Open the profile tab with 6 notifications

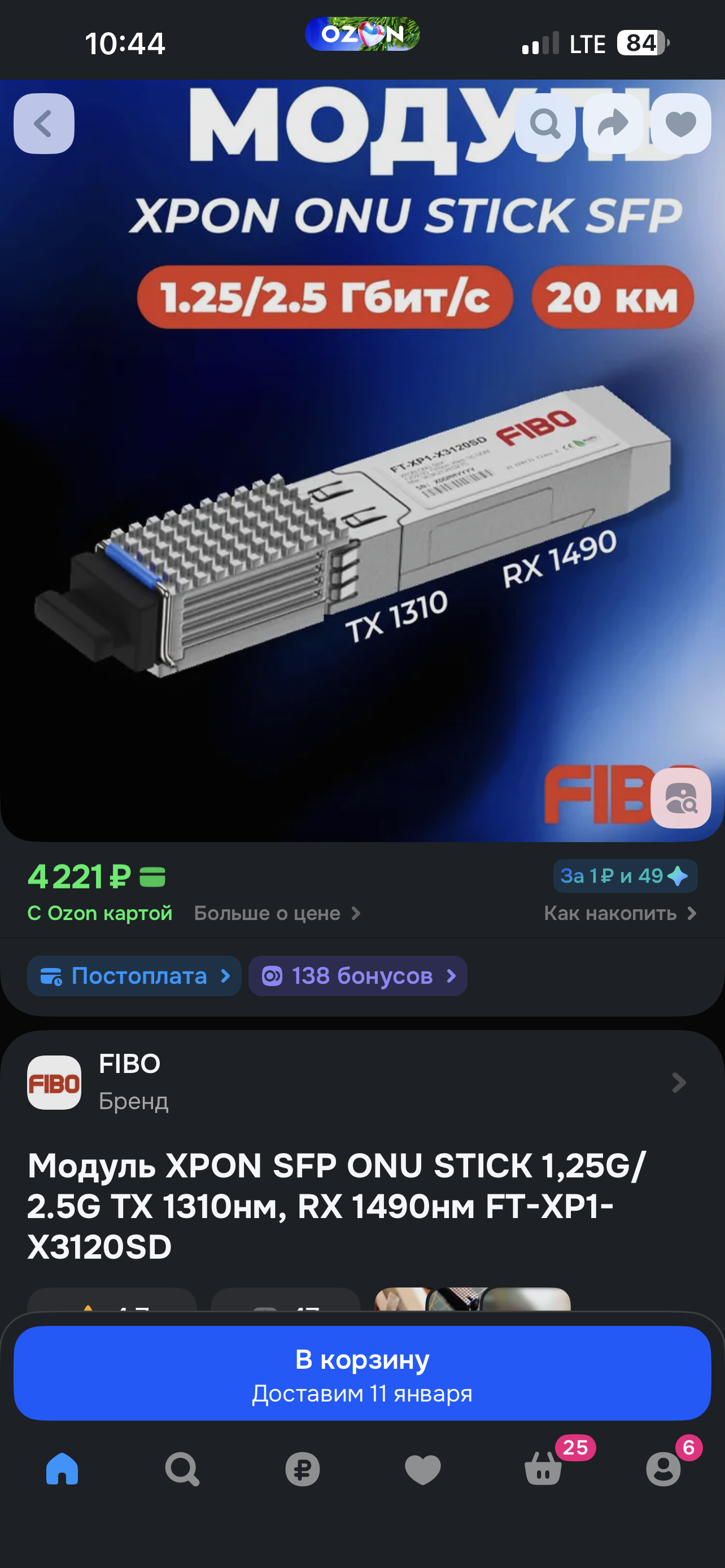click(x=663, y=1469)
